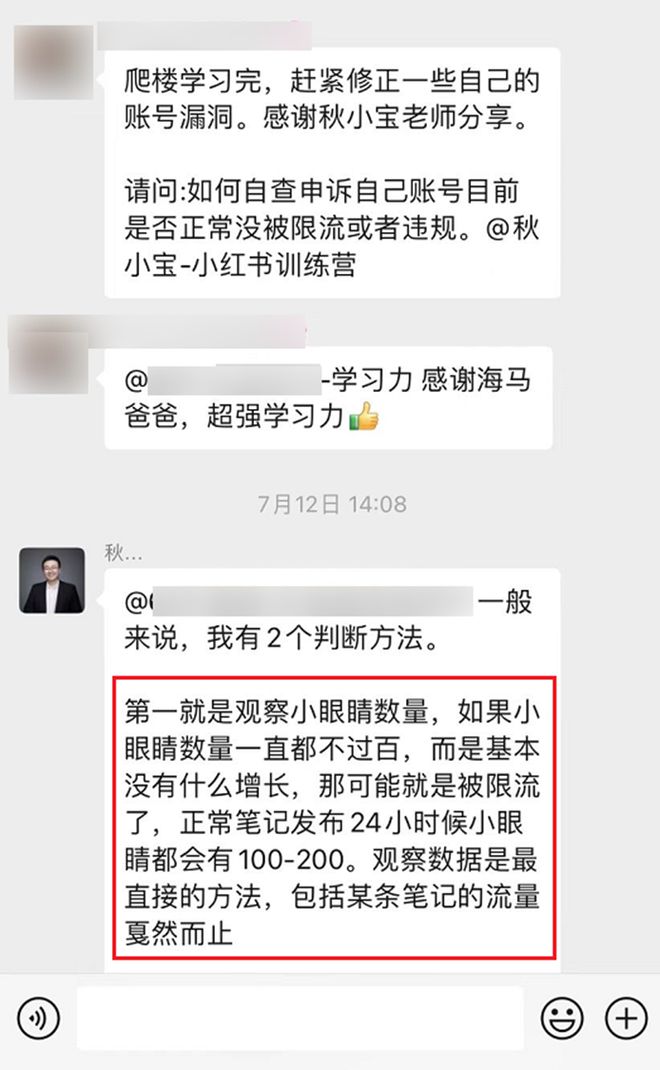Open the profile of sender 秋…
660x1070 pixels.
click(52, 580)
